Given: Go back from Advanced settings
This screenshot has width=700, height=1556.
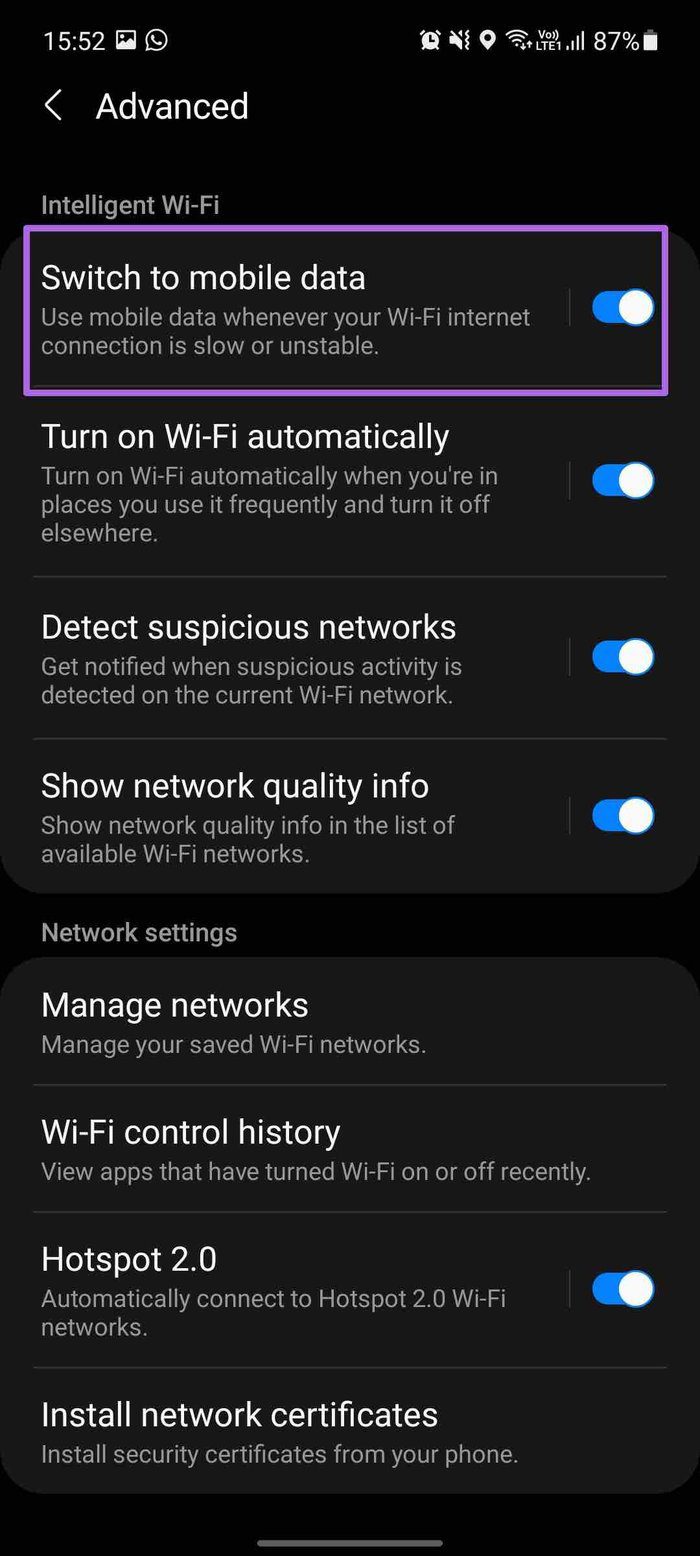Looking at the screenshot, I should [x=54, y=106].
